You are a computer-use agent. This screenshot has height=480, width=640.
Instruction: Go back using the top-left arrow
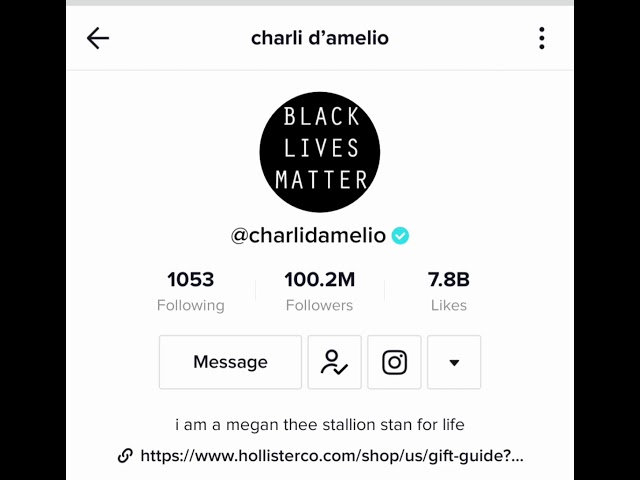pyautogui.click(x=97, y=38)
